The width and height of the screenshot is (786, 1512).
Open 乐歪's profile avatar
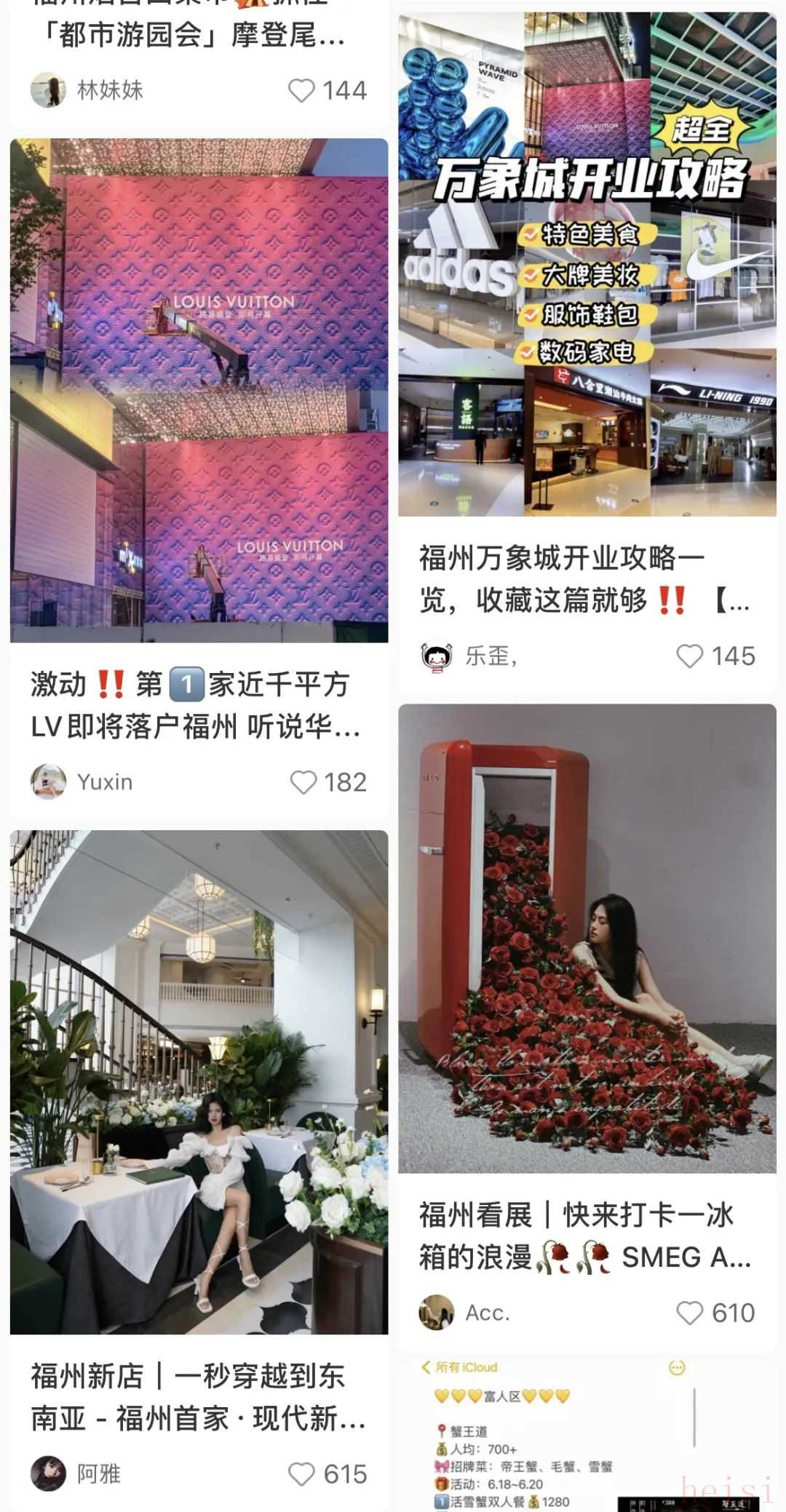tap(437, 656)
